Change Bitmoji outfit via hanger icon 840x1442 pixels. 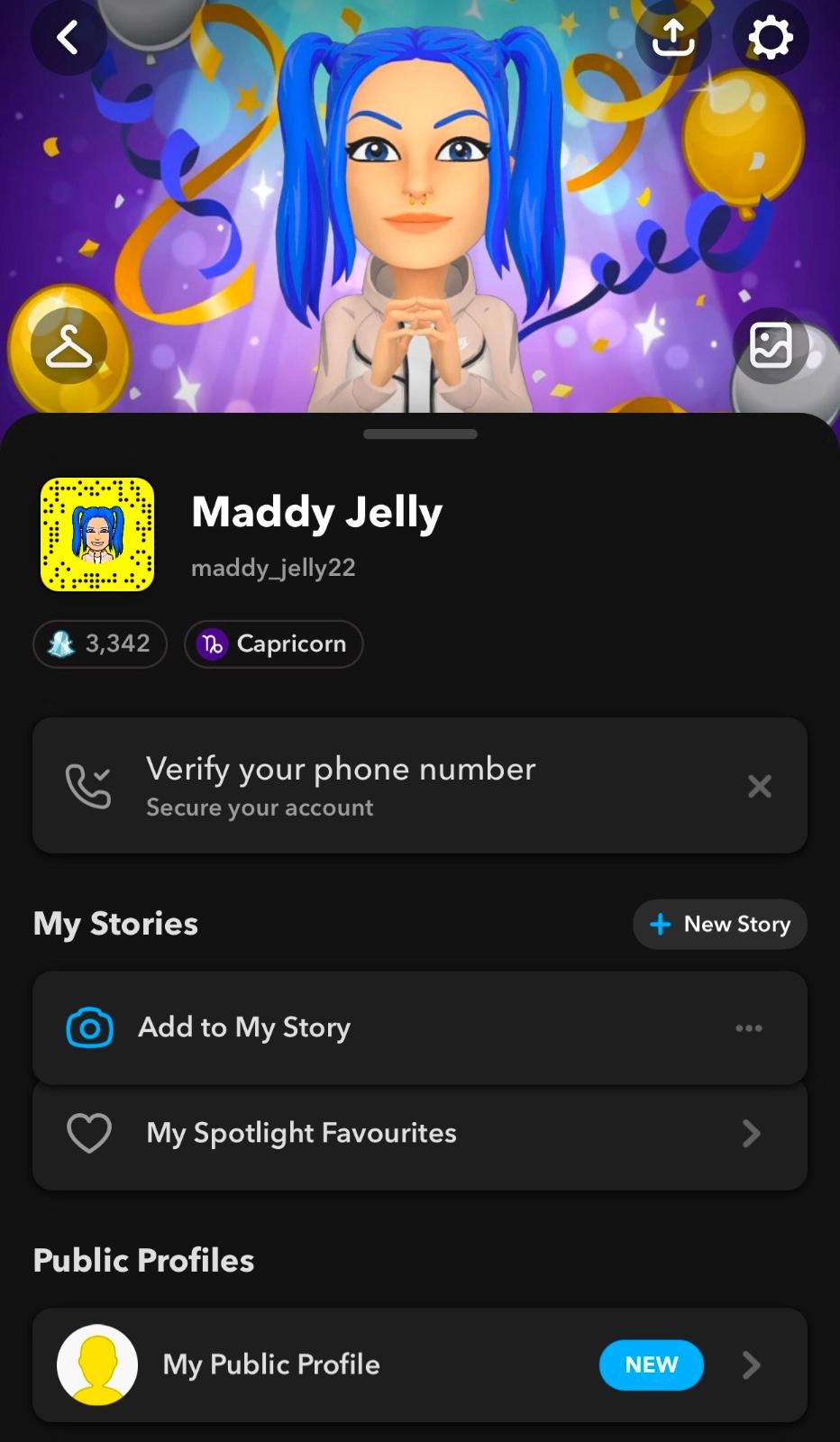click(x=68, y=346)
